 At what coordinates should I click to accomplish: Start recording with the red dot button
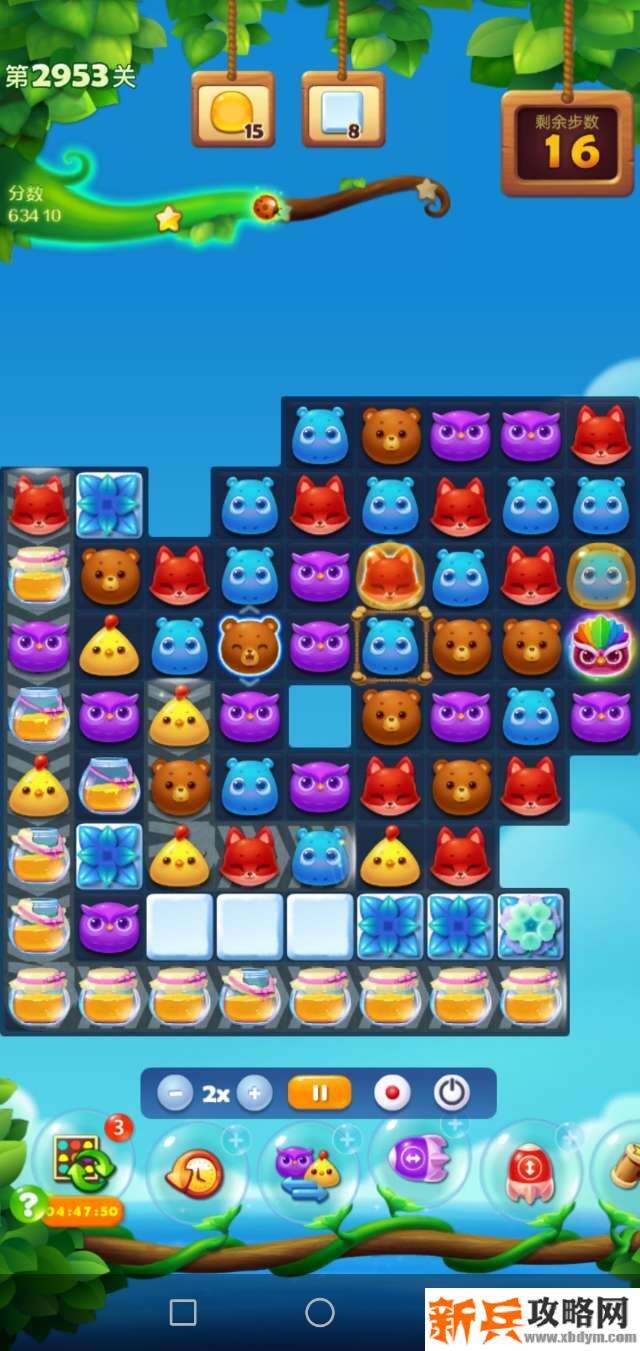click(392, 1093)
